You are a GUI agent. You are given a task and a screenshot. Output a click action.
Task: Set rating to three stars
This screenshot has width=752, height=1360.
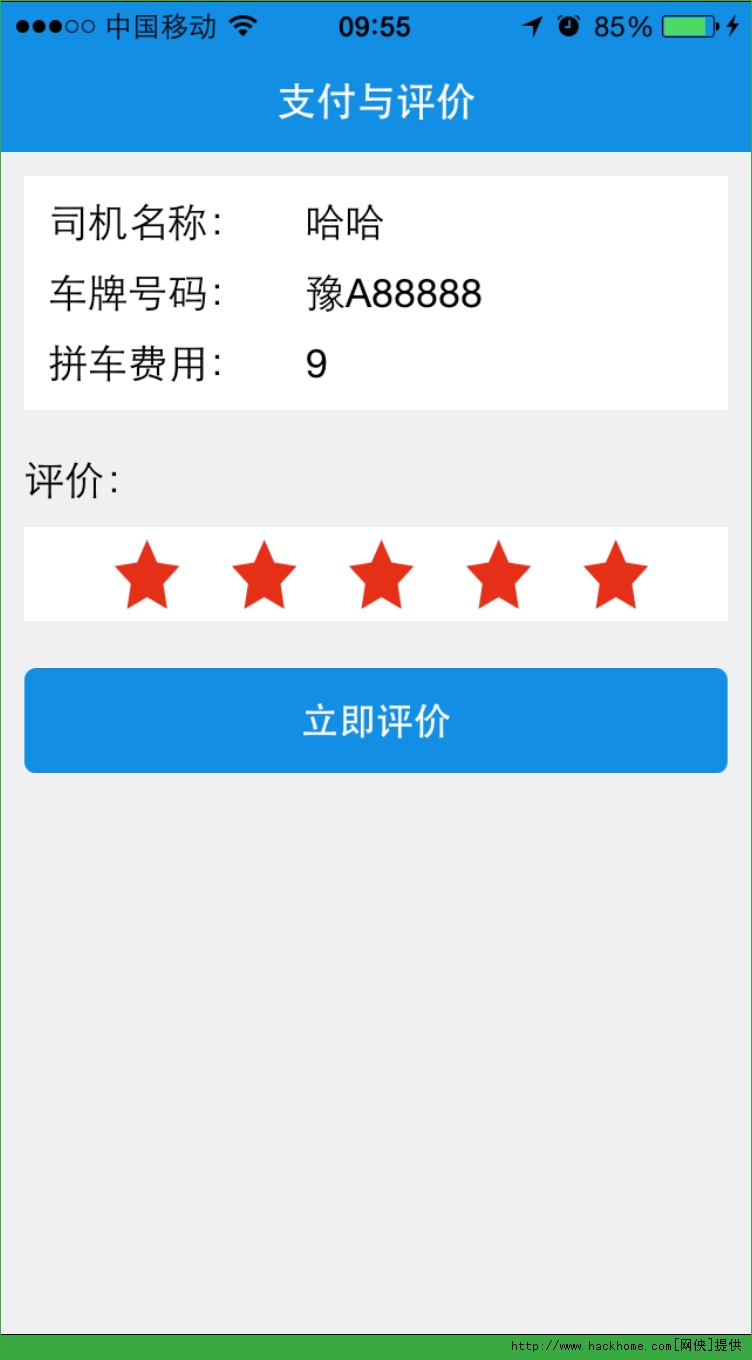click(x=381, y=575)
